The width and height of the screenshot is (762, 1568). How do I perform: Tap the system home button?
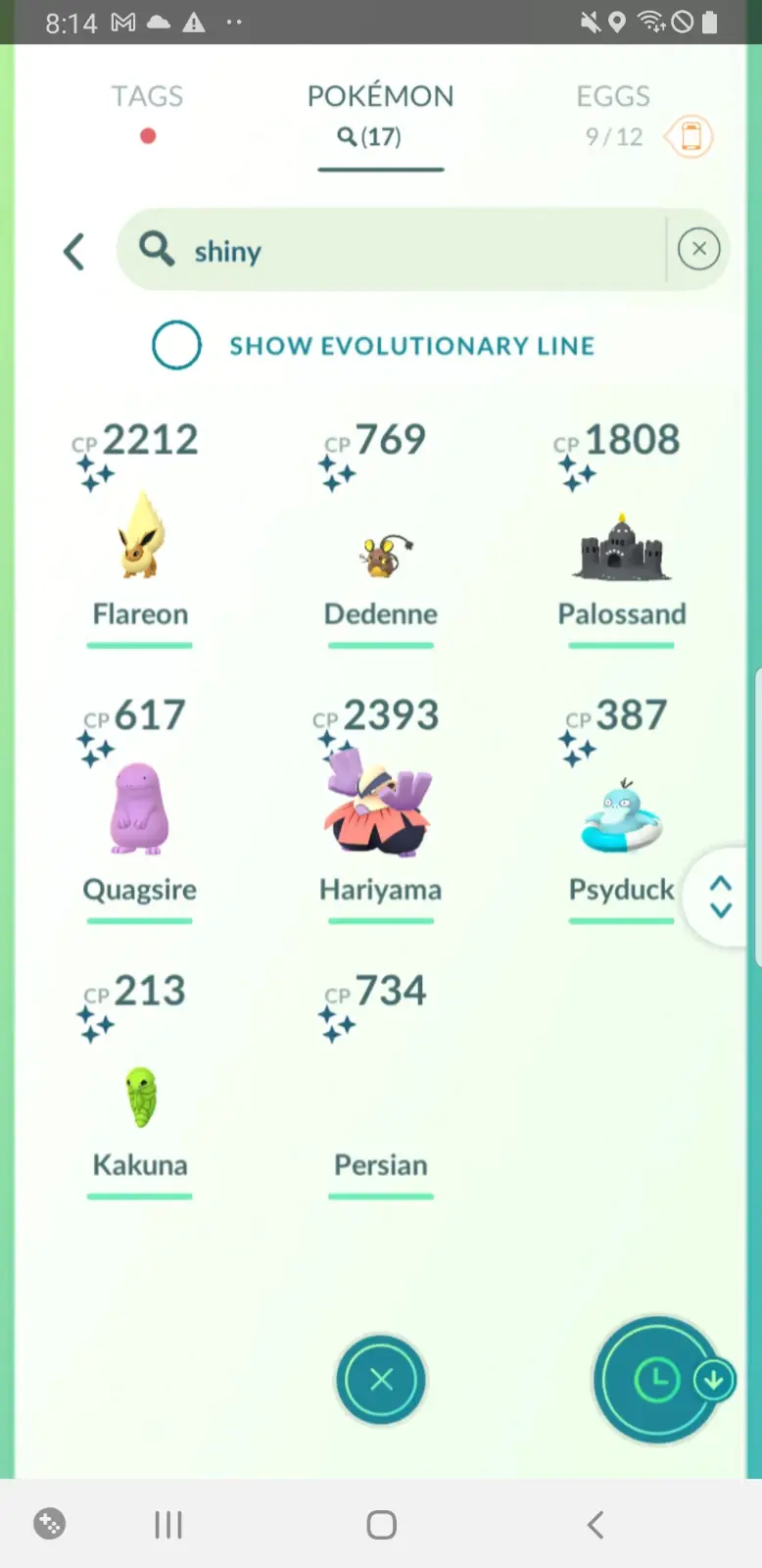pos(381,1524)
